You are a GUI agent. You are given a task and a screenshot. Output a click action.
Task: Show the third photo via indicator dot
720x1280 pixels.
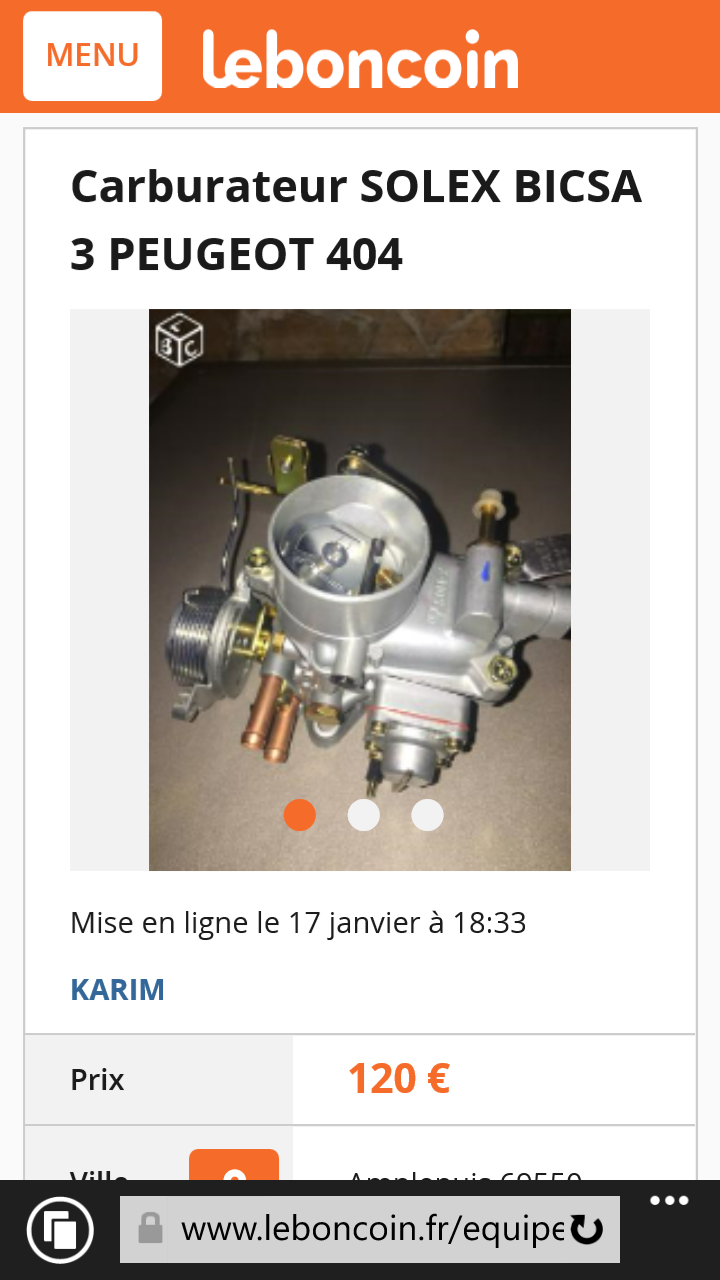pos(427,815)
